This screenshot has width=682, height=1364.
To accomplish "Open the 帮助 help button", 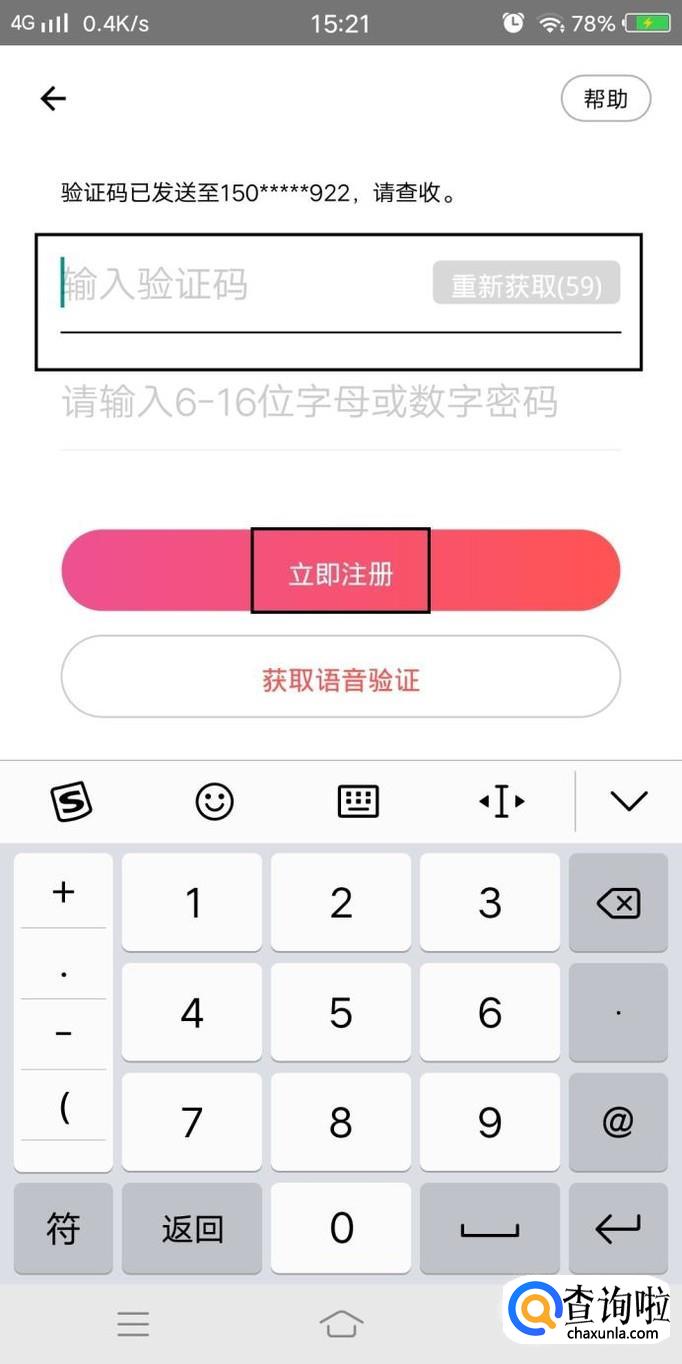I will [606, 99].
